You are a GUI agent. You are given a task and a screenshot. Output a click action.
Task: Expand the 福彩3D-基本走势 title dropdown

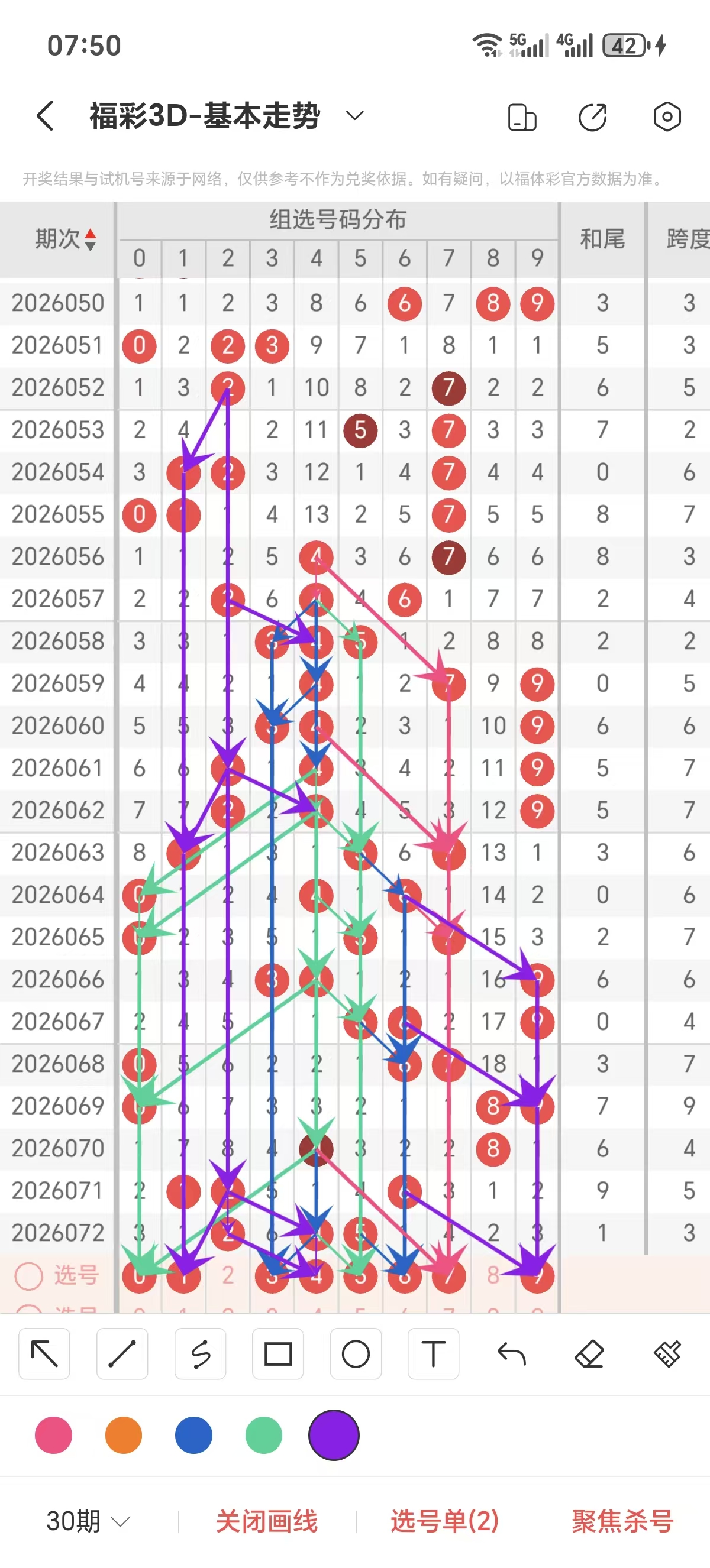(x=354, y=116)
